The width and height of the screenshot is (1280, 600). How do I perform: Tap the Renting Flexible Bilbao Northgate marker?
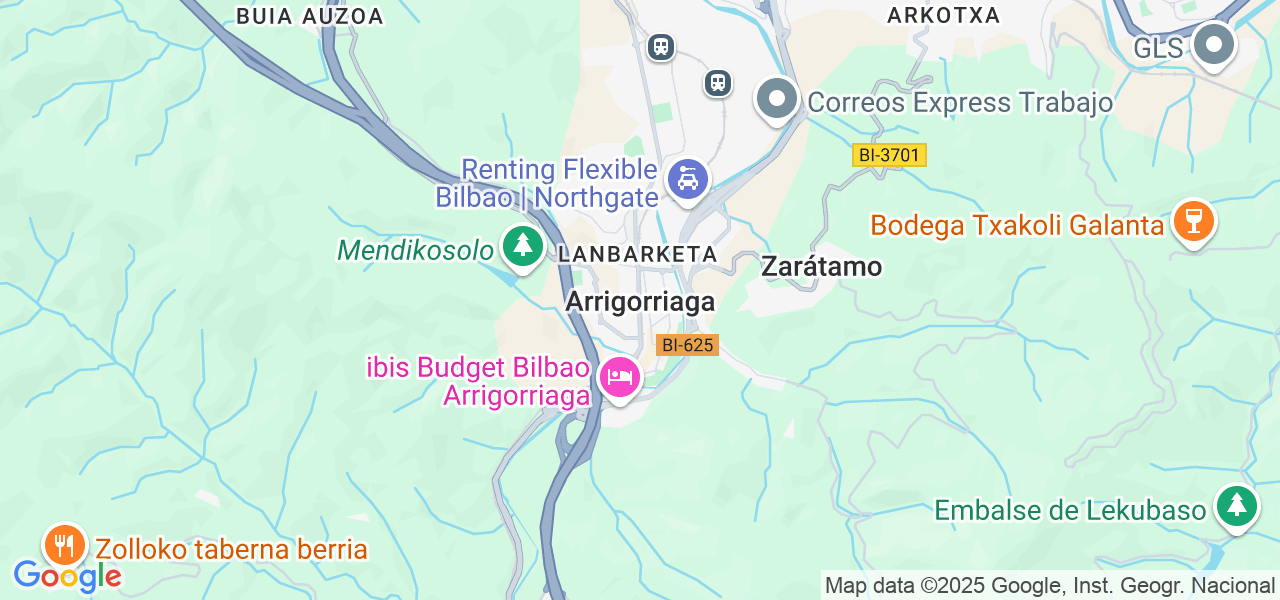point(688,180)
